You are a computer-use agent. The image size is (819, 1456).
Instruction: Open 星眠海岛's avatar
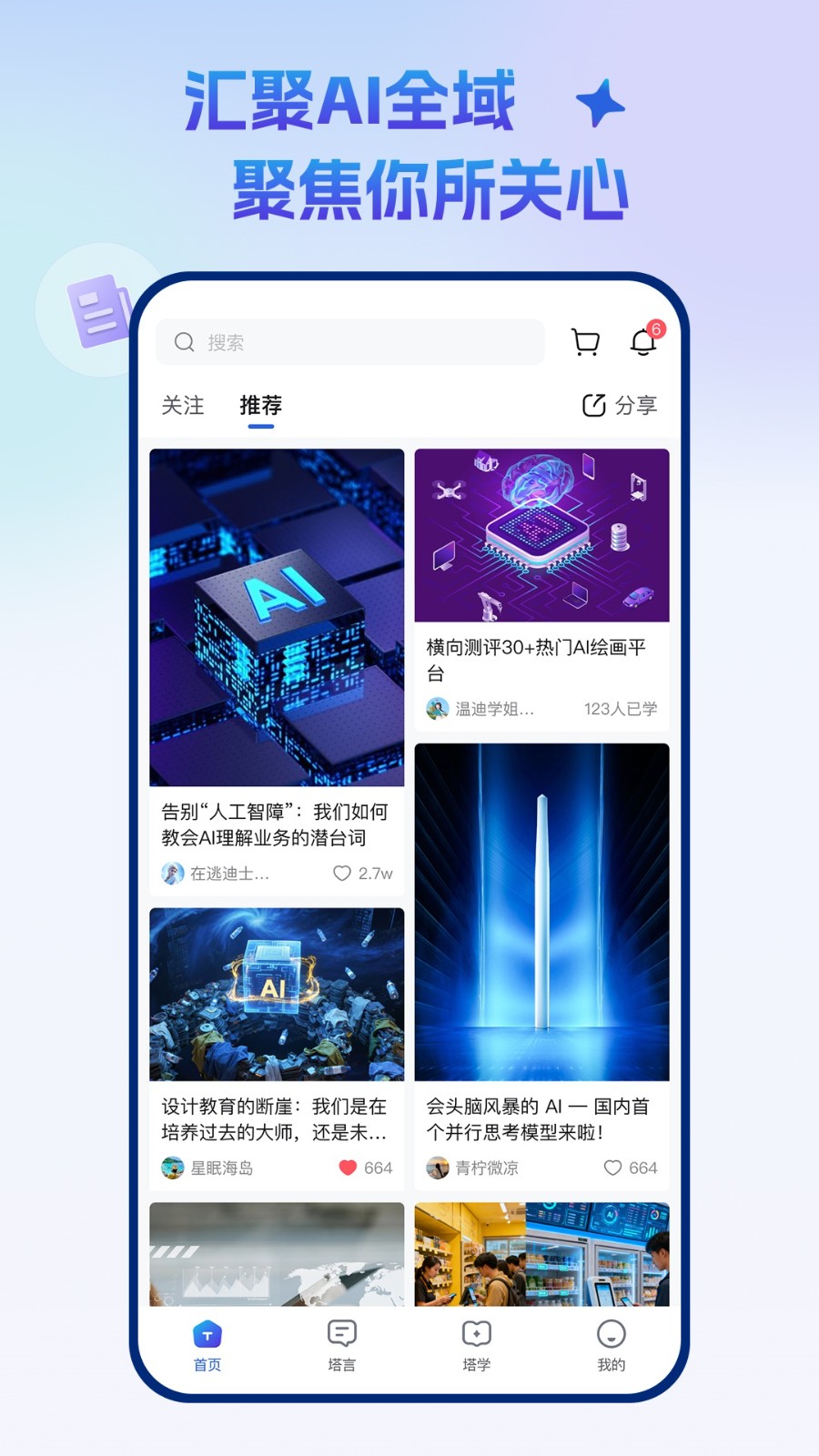point(172,1168)
